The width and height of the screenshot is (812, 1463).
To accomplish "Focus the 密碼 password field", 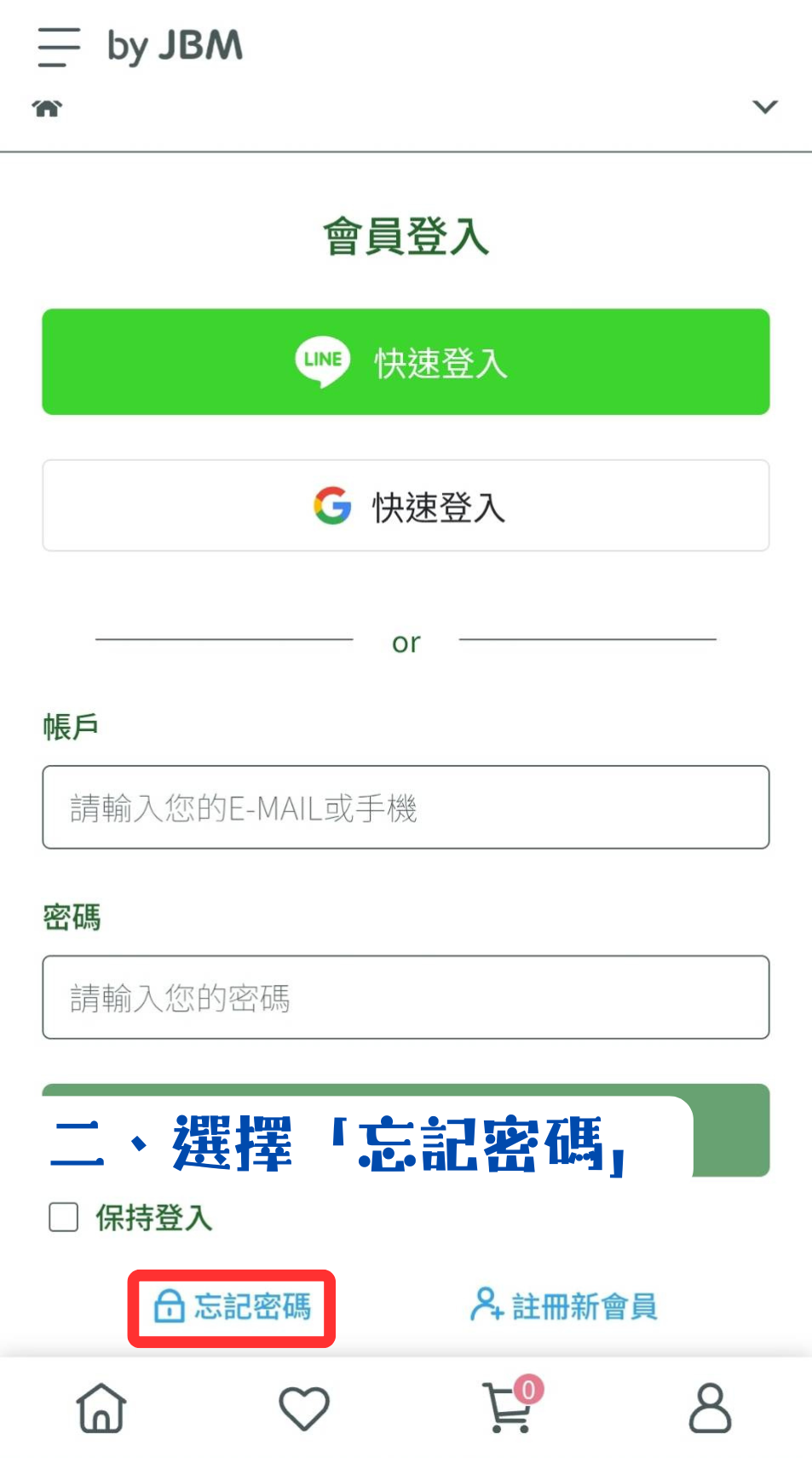I will click(406, 997).
